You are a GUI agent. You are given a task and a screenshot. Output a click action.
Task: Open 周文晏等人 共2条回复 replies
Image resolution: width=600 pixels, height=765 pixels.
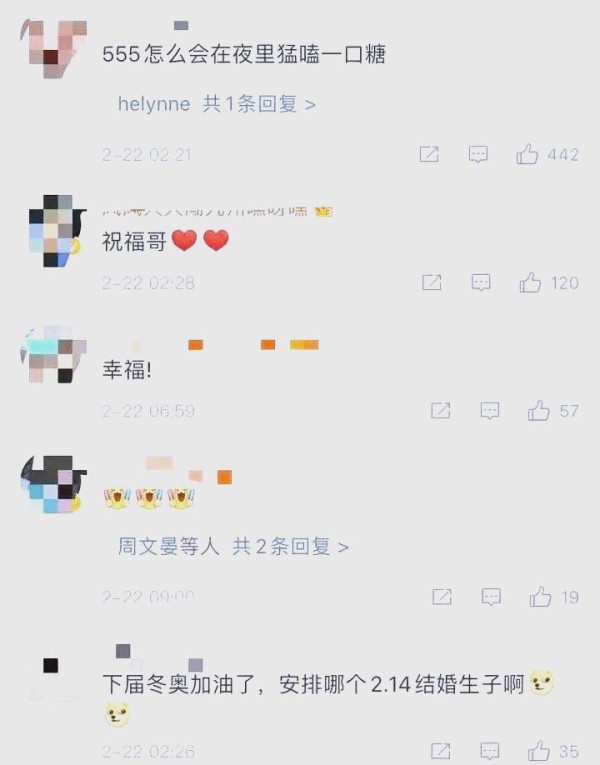(233, 547)
